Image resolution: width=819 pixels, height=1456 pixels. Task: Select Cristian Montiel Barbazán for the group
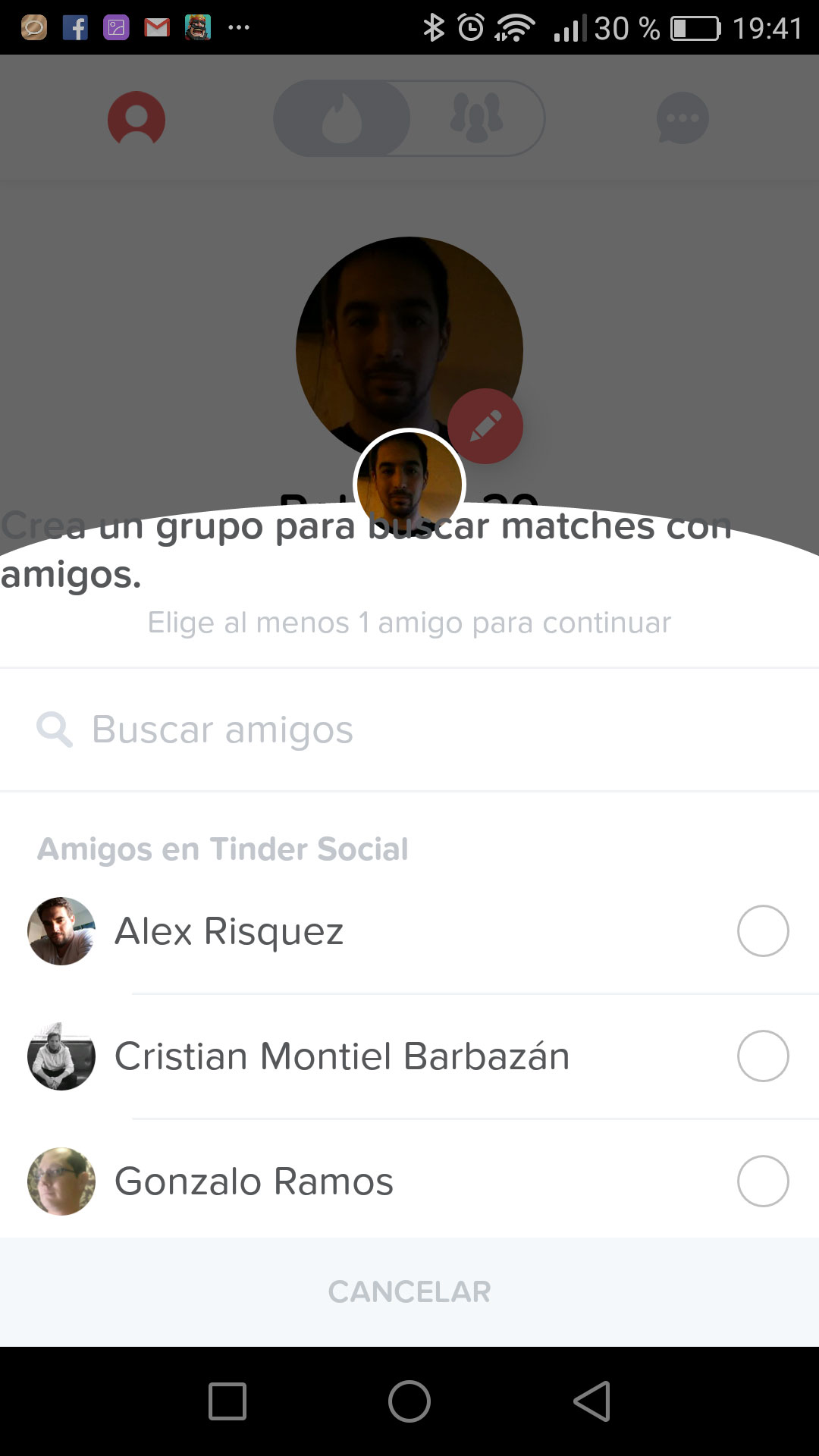click(x=762, y=1056)
